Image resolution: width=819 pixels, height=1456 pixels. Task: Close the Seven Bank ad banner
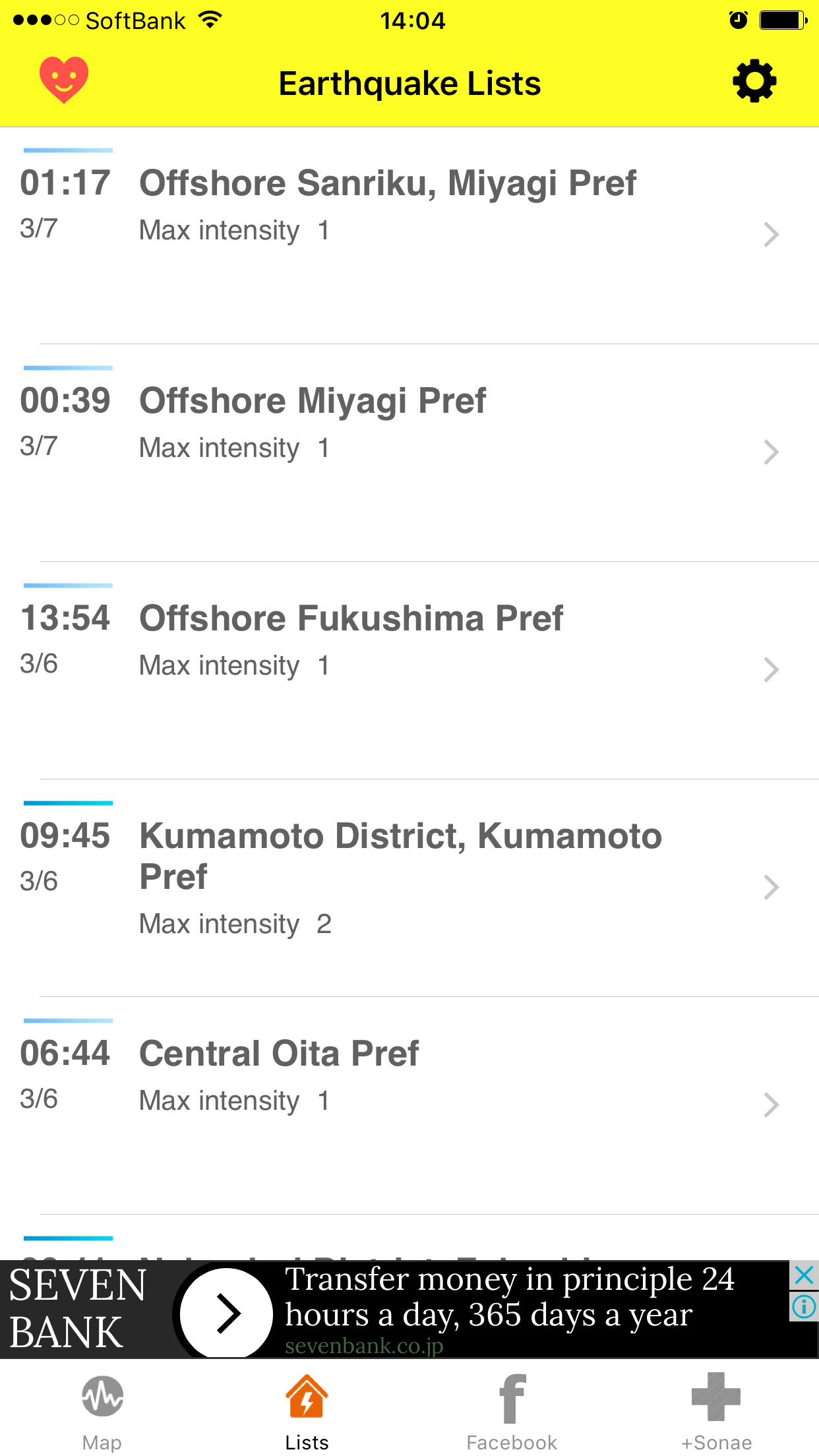coord(804,1275)
